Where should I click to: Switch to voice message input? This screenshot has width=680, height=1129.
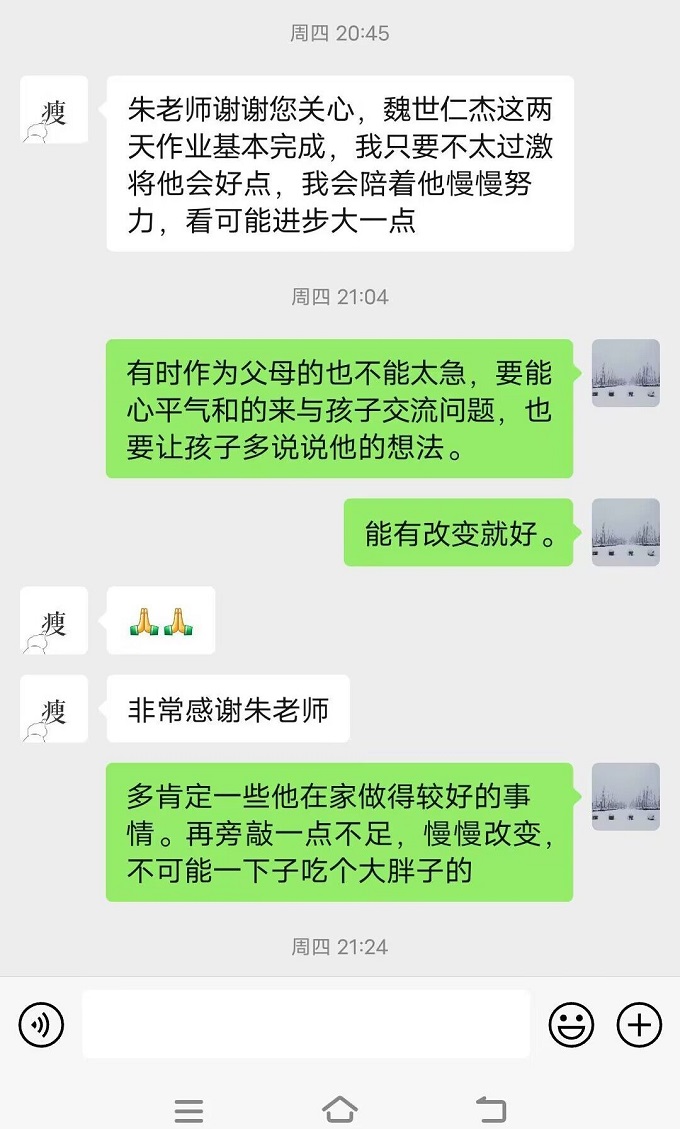[x=41, y=1024]
